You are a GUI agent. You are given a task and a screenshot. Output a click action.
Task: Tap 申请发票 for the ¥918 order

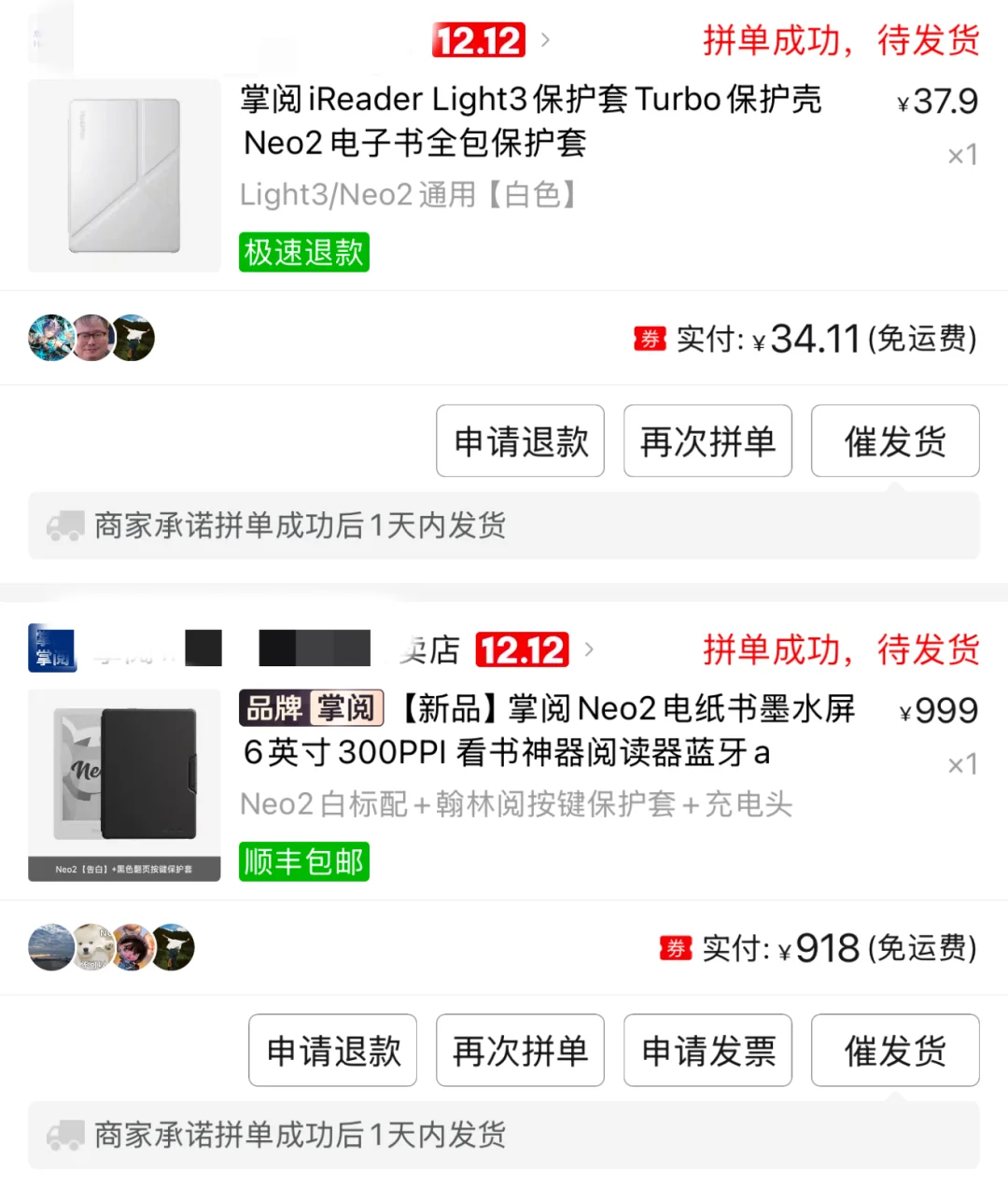707,1051
